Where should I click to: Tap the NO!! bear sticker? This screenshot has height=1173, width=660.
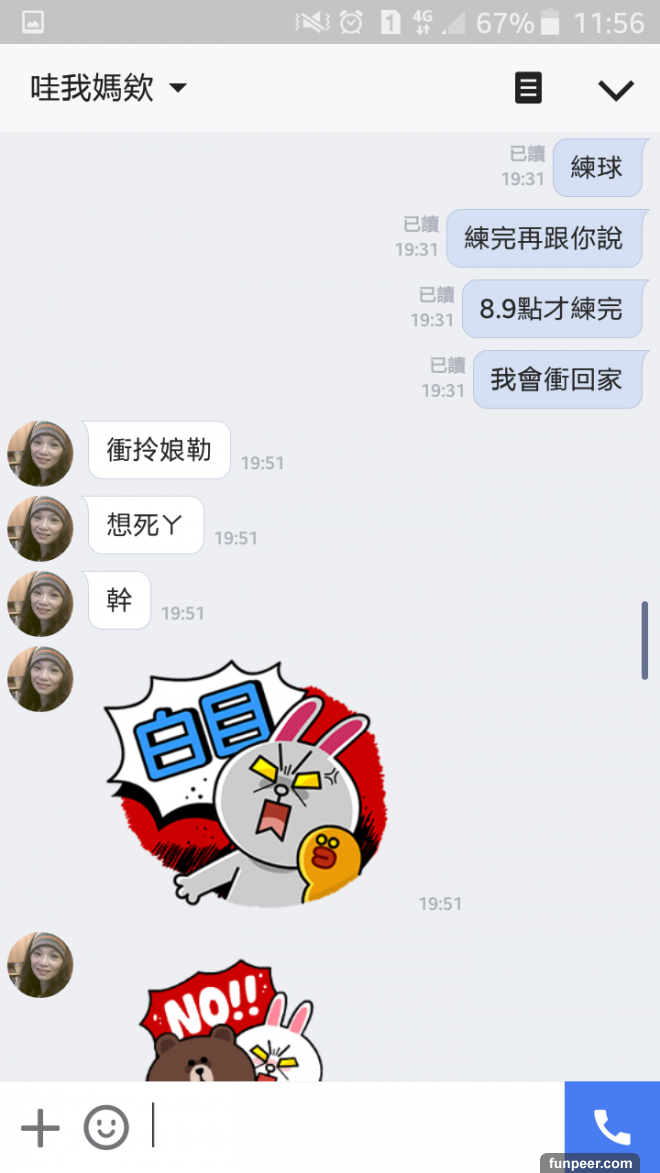tap(230, 1025)
